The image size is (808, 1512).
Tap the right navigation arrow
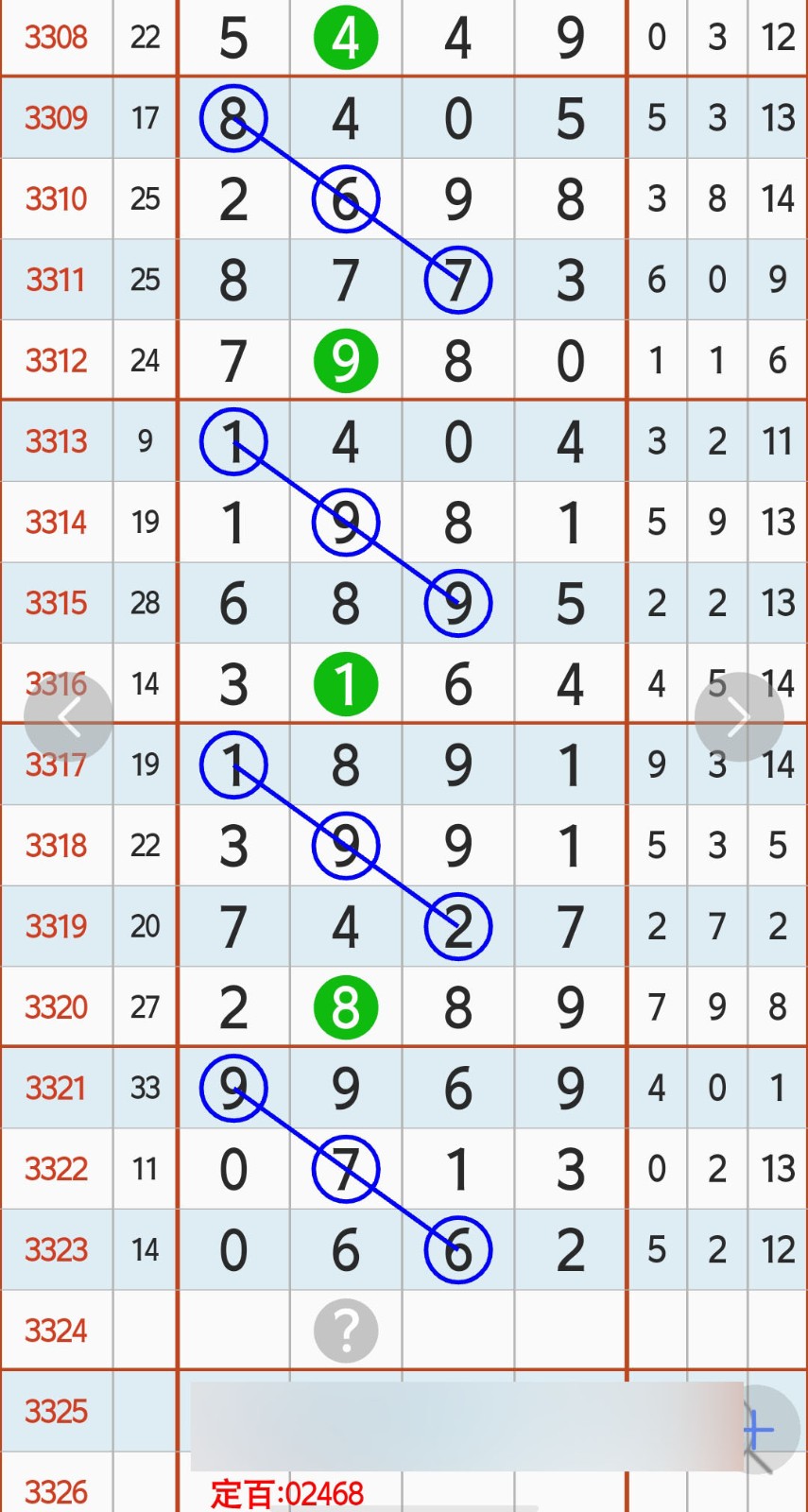tap(739, 716)
